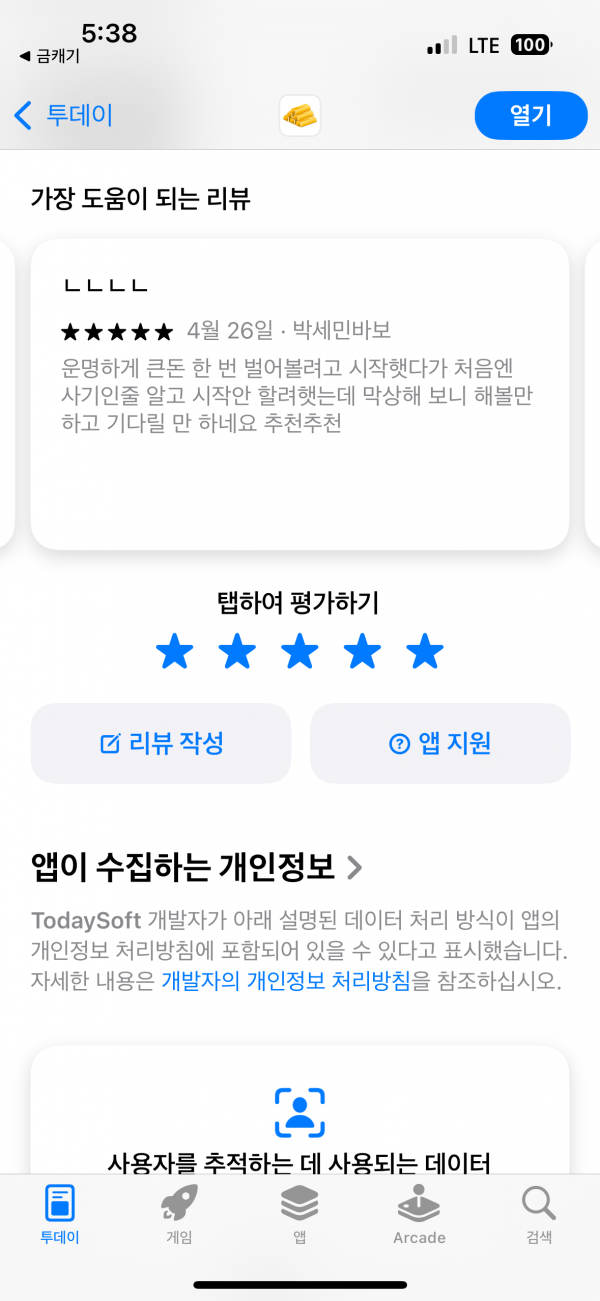Screen dimensions: 600x1301
Task: Open the 검색 tab
Action: pyautogui.click(x=539, y=1214)
